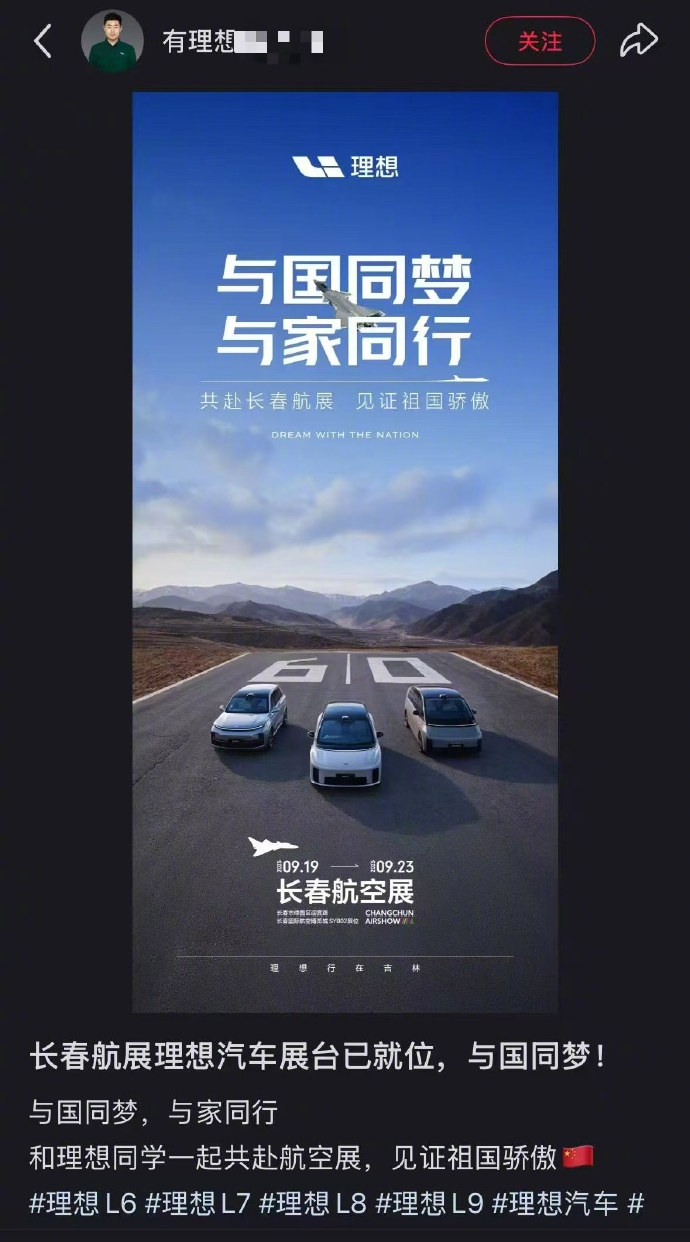Open the Changchun airshow poster image
The image size is (690, 1242).
(x=345, y=552)
